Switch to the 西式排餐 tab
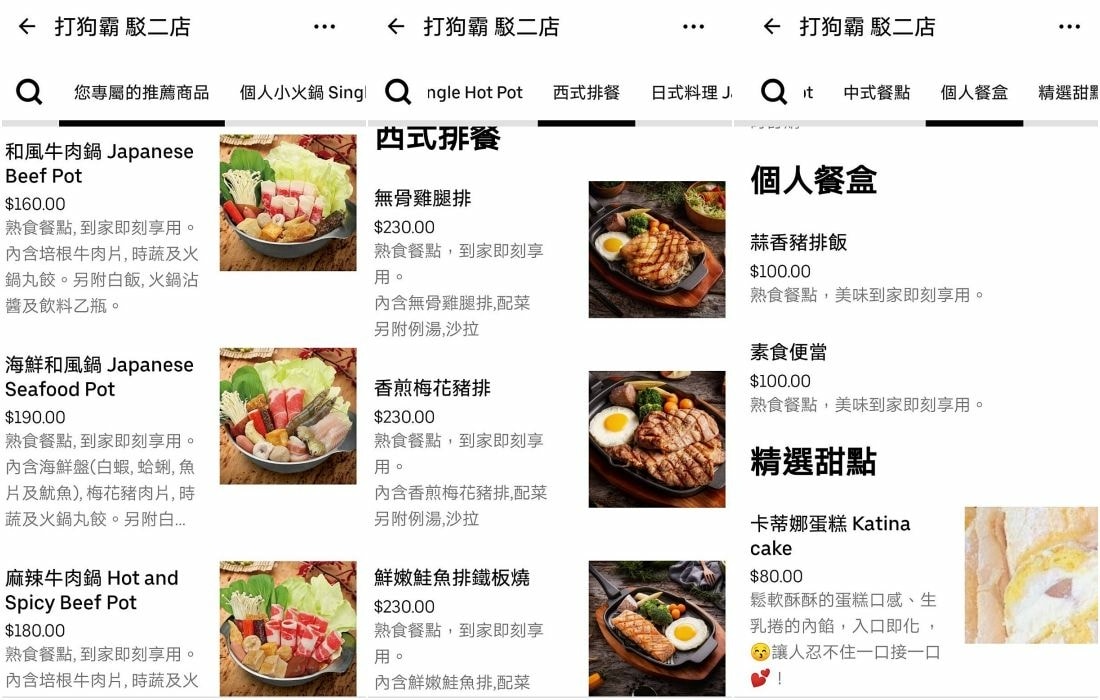 [586, 93]
